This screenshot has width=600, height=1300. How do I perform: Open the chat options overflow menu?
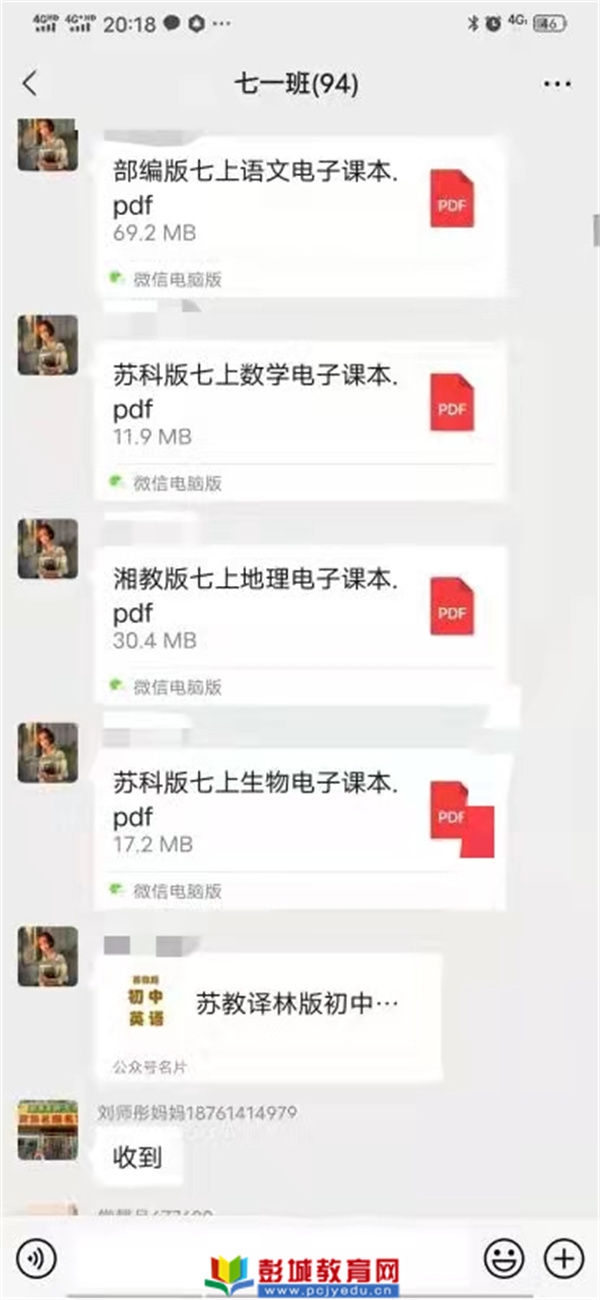(x=556, y=85)
